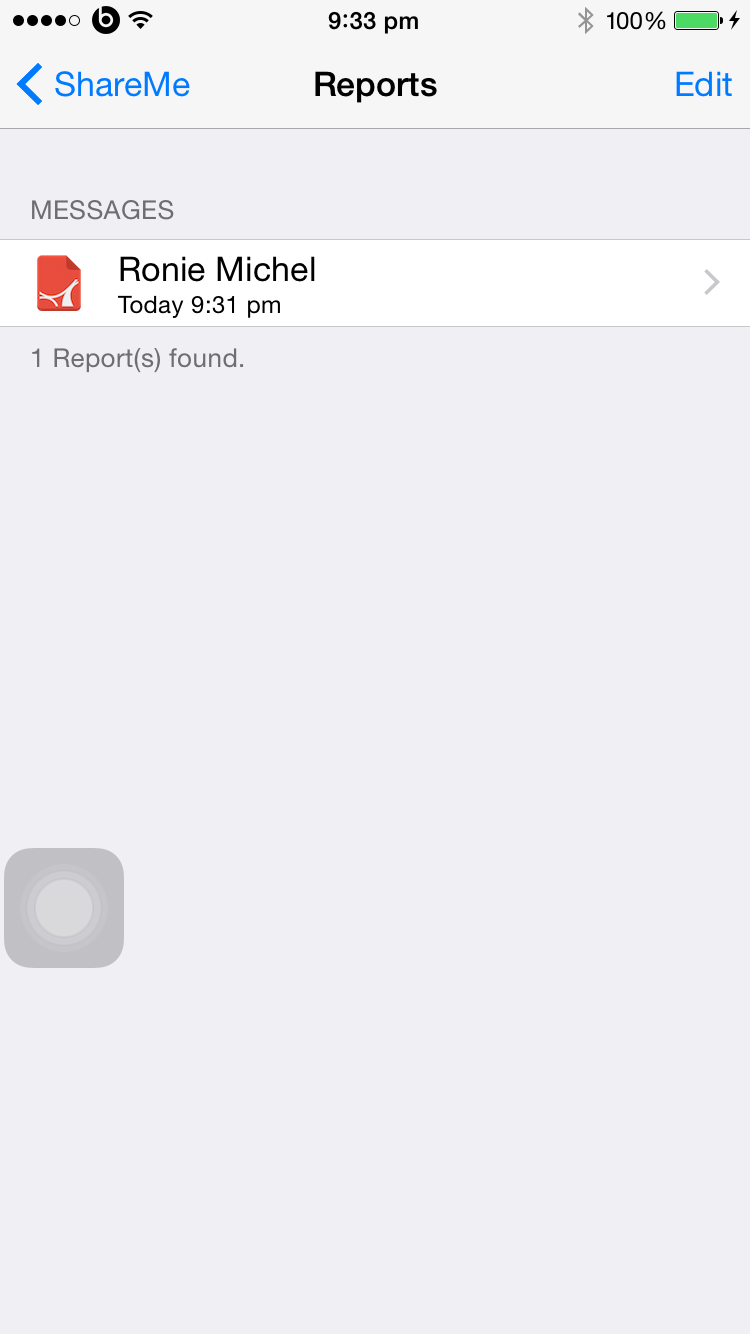Open the Ronie Michel report

(374, 283)
